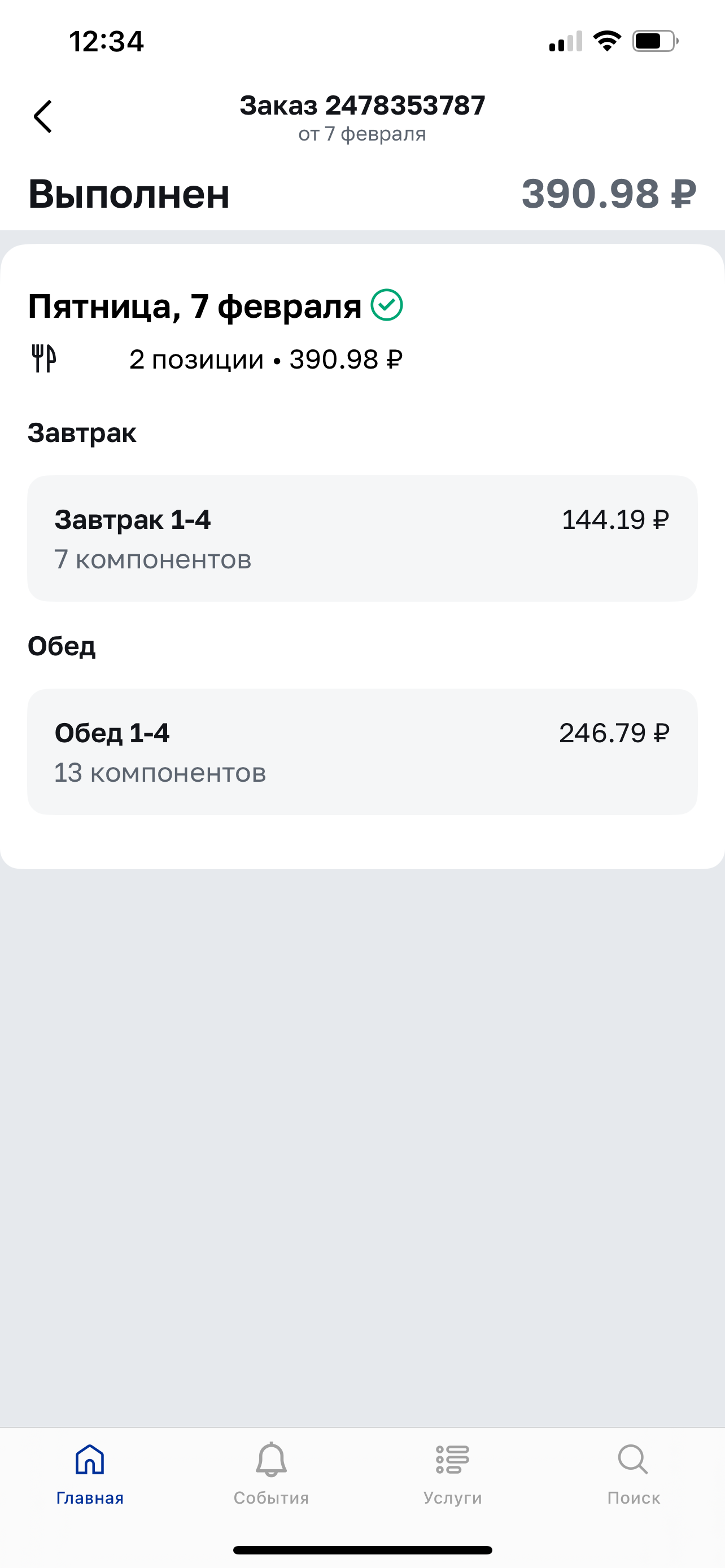Go back using the top-left arrow
725x1568 pixels.
pyautogui.click(x=42, y=116)
